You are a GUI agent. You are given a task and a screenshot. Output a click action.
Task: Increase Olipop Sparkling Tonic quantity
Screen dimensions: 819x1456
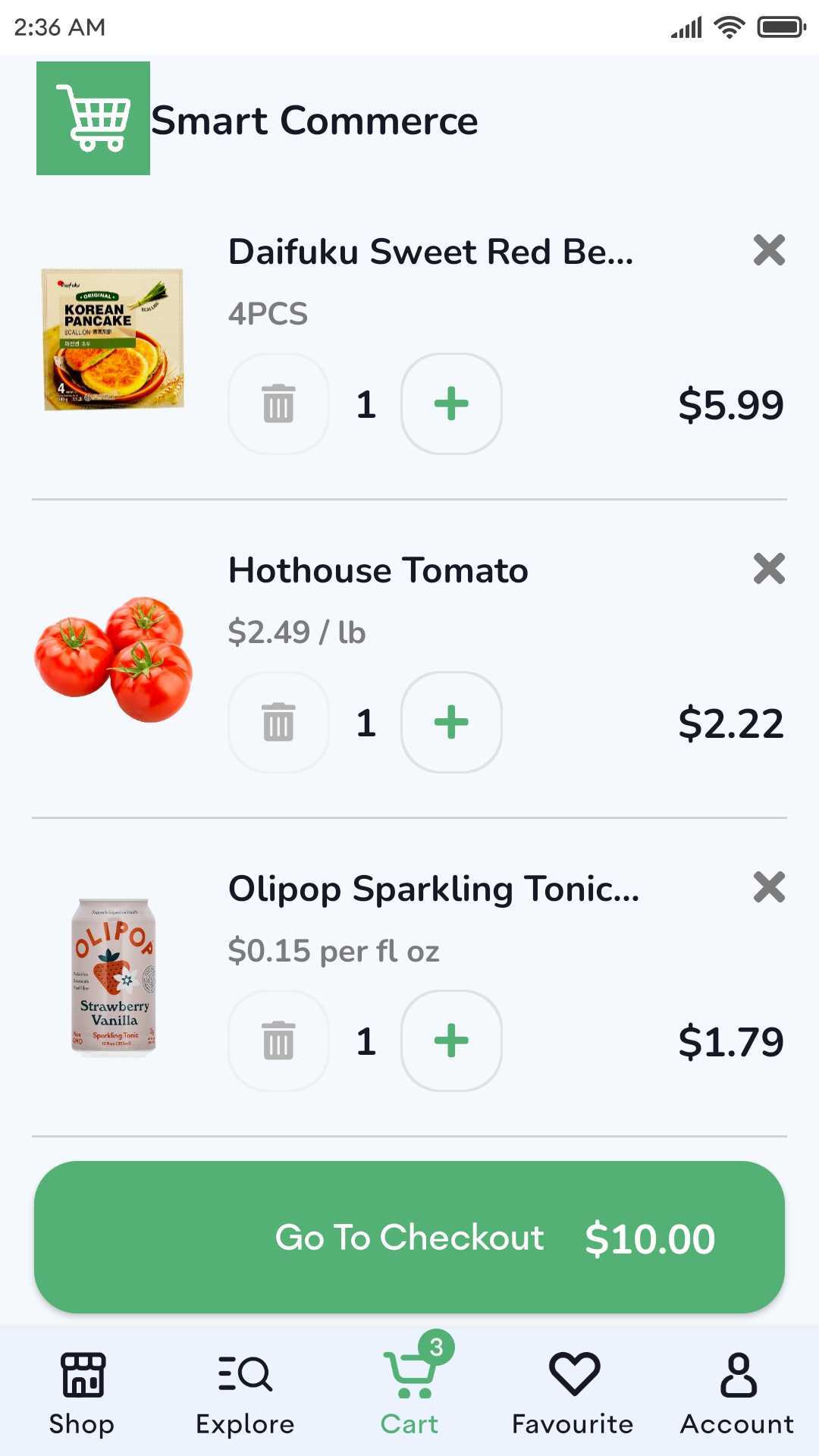tap(451, 1040)
